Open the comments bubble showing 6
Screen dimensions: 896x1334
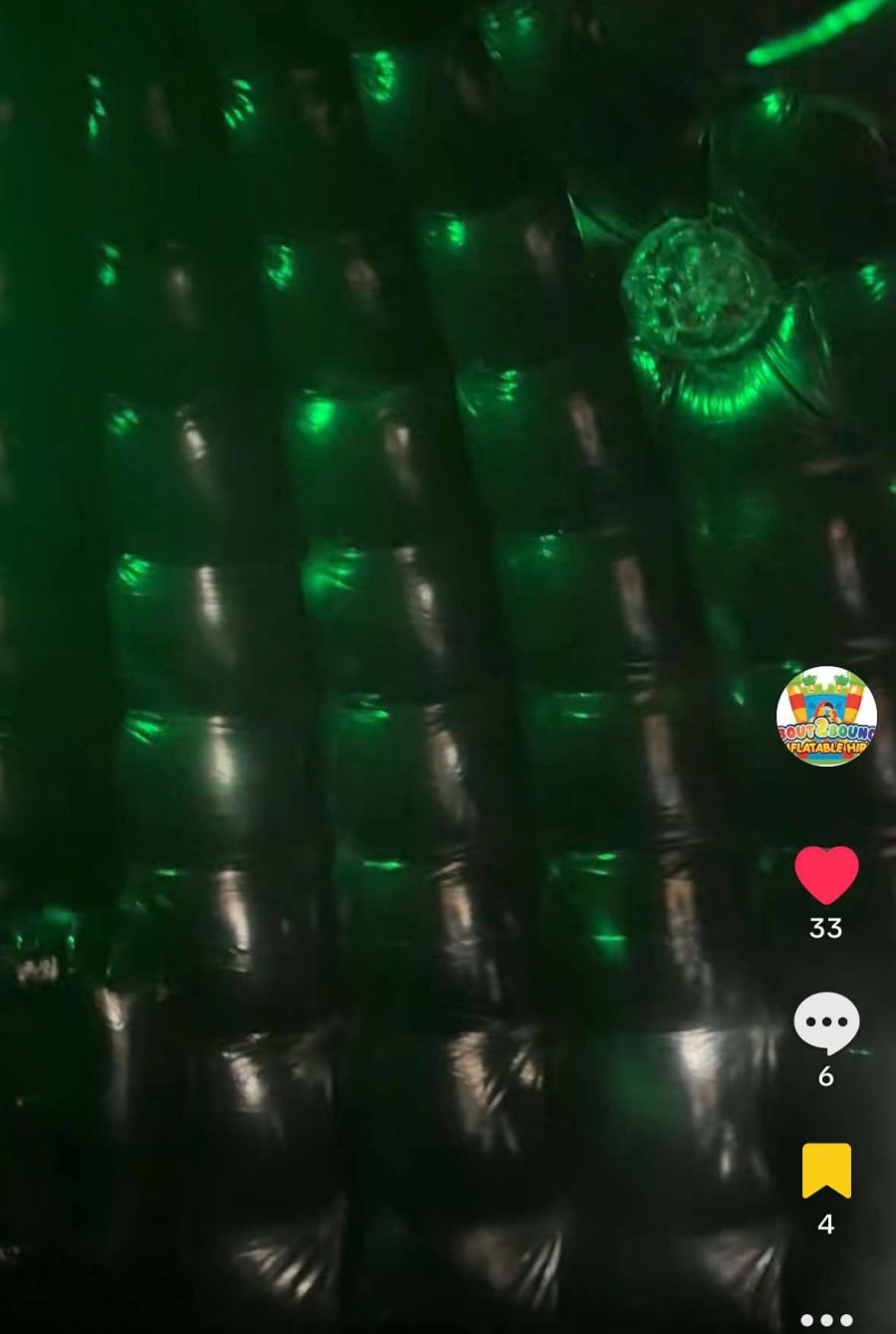tap(826, 1022)
